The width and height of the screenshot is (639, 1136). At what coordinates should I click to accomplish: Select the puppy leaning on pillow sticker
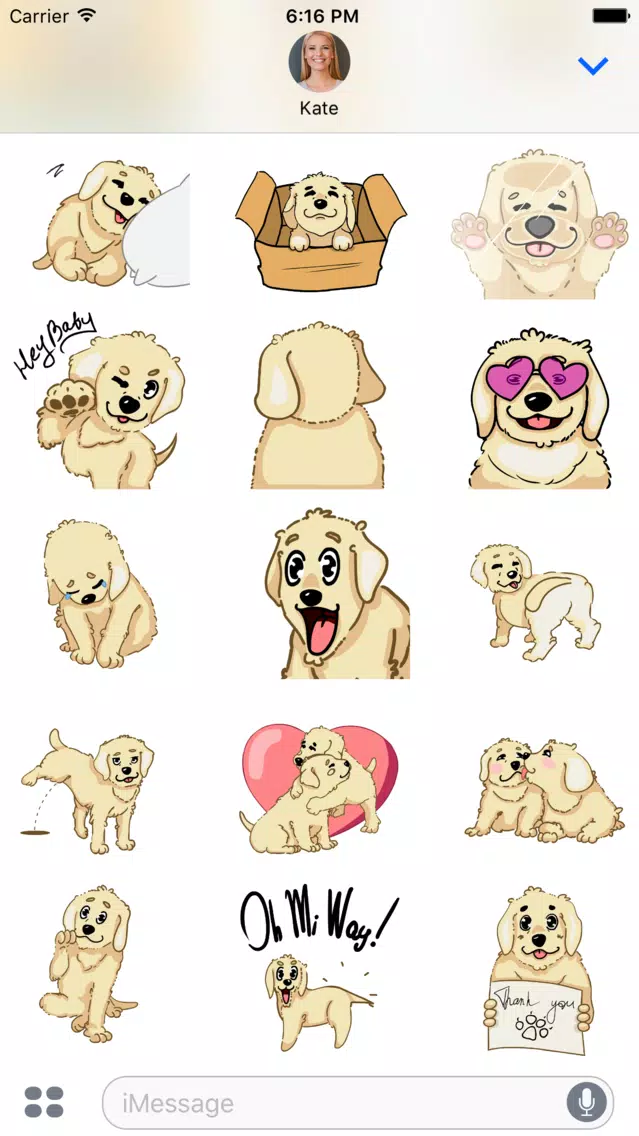click(108, 224)
